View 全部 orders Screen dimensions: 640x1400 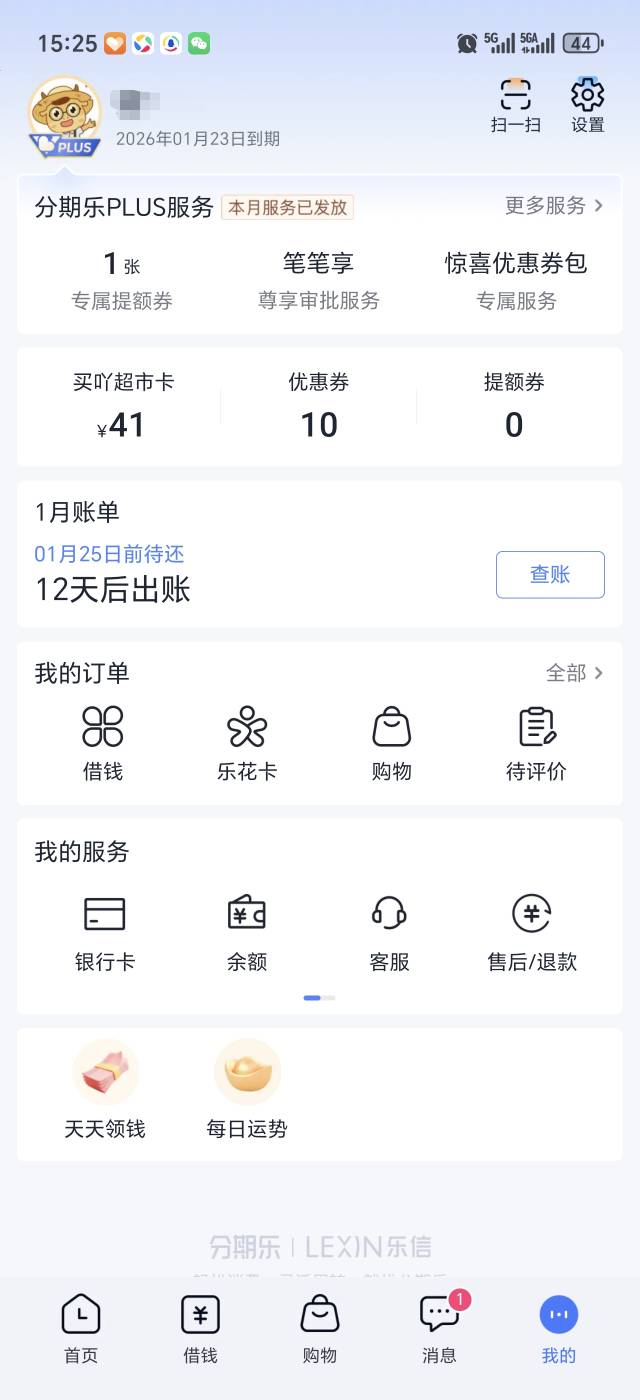coord(574,673)
